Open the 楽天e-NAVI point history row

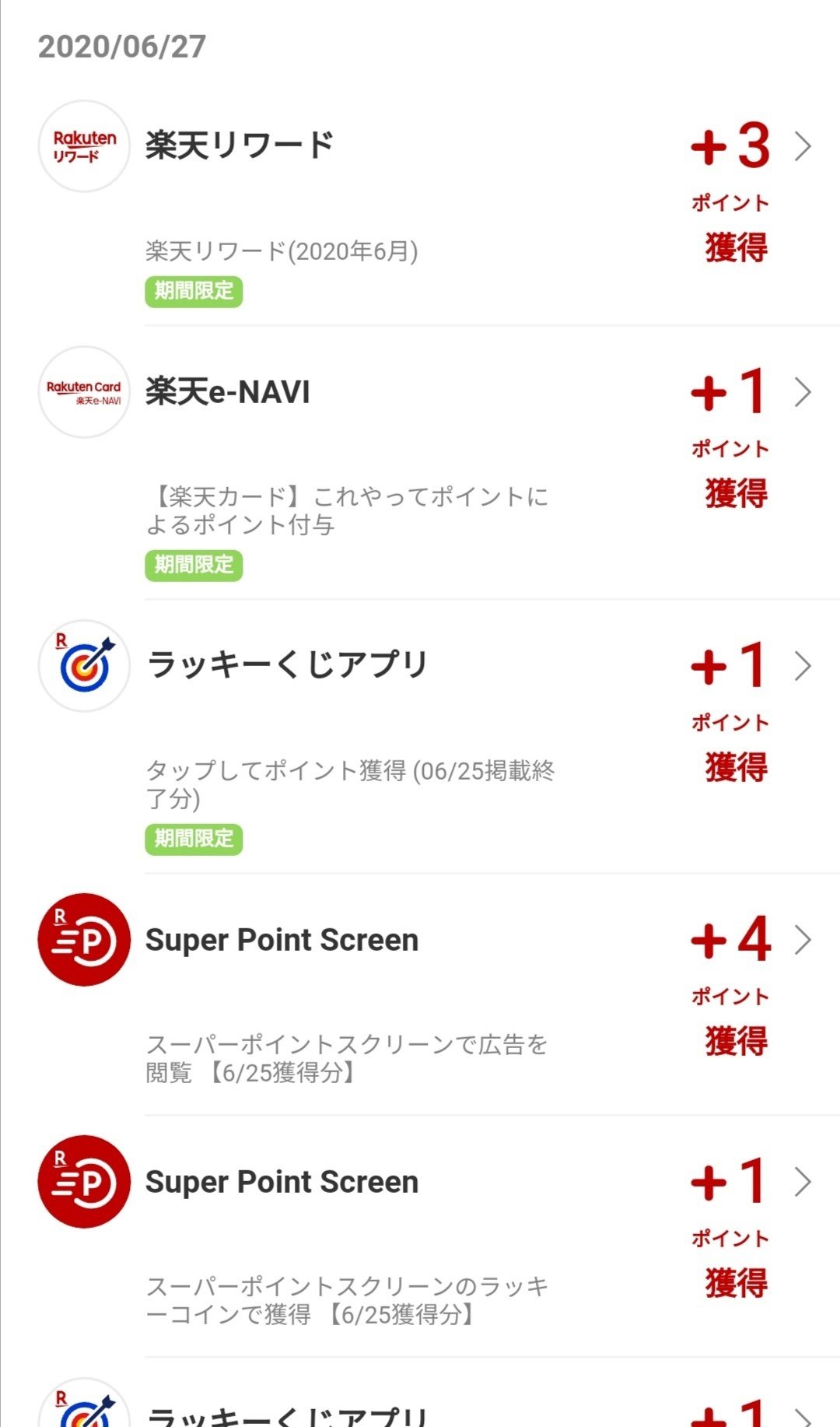coord(420,462)
